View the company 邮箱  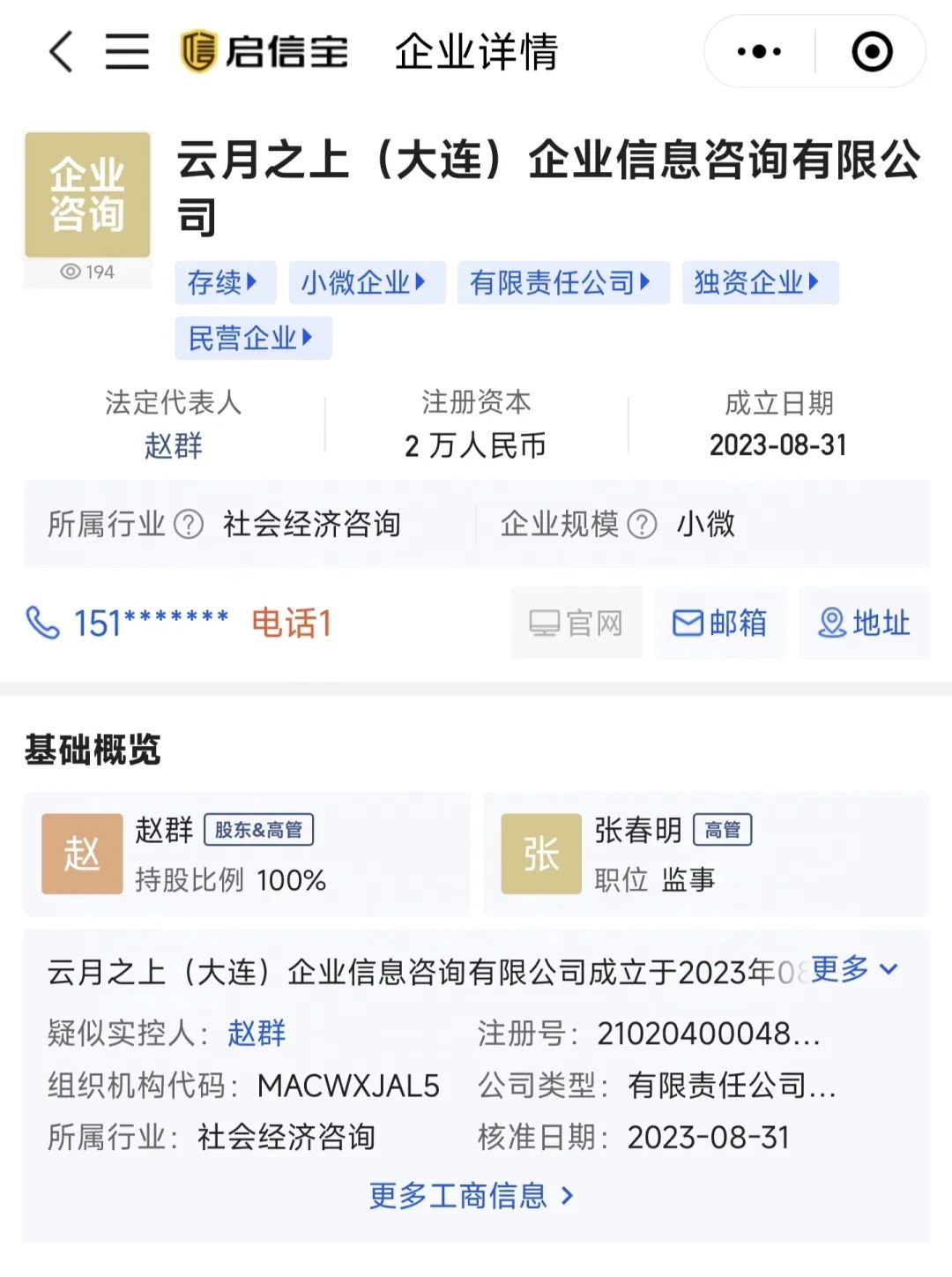(x=720, y=624)
